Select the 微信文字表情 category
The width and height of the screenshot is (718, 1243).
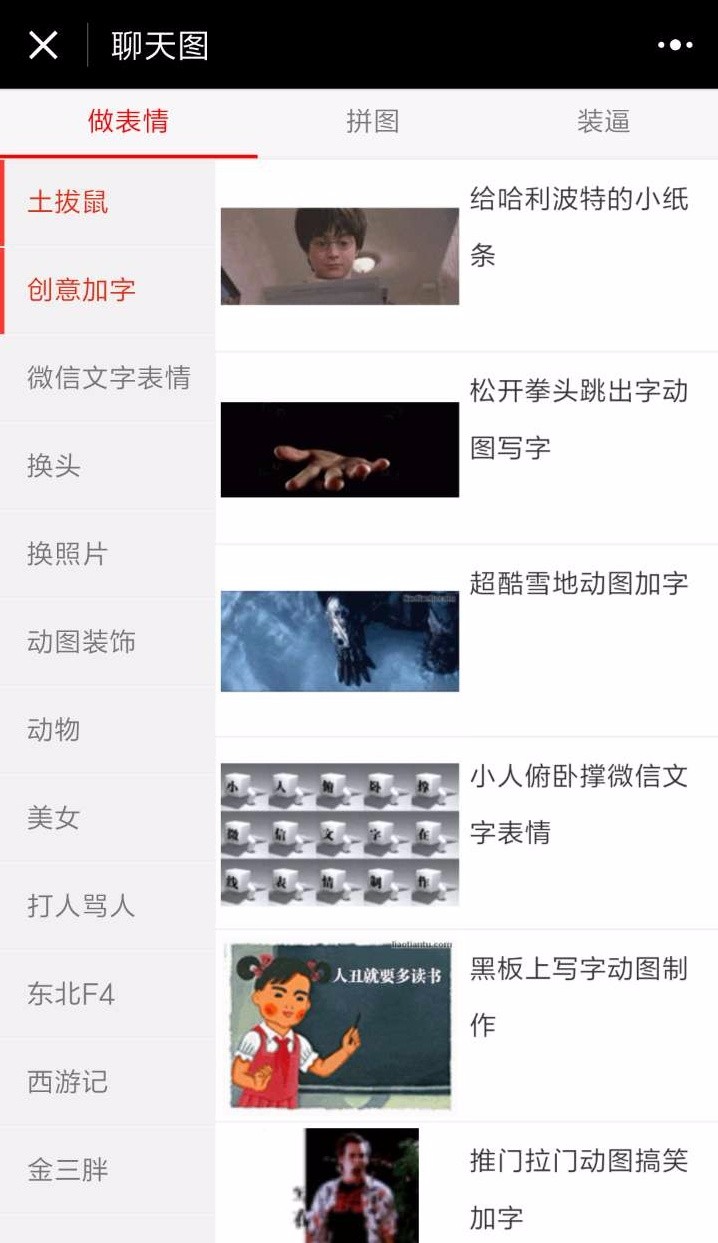pyautogui.click(x=107, y=378)
